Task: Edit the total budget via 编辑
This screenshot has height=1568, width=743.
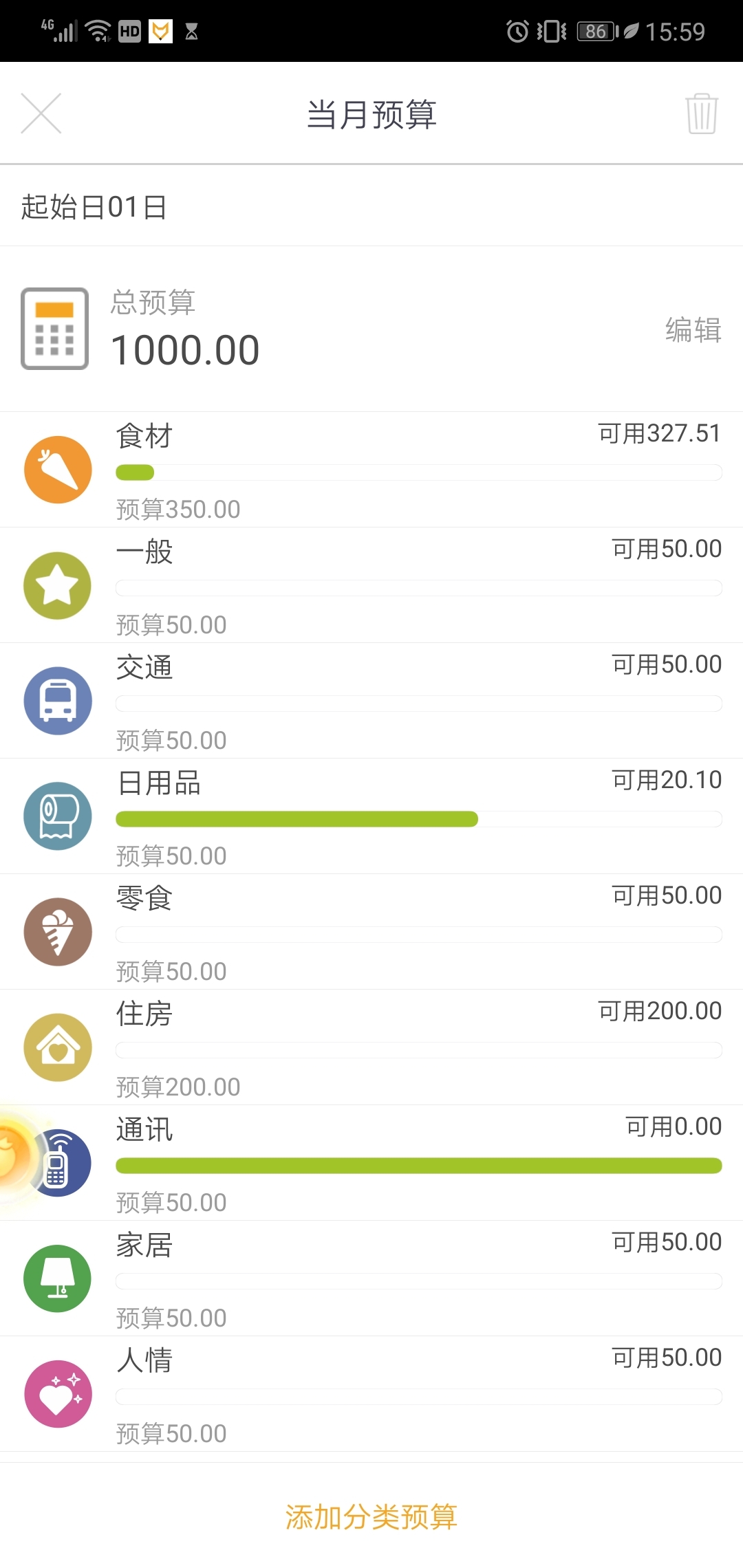Action: tap(693, 330)
